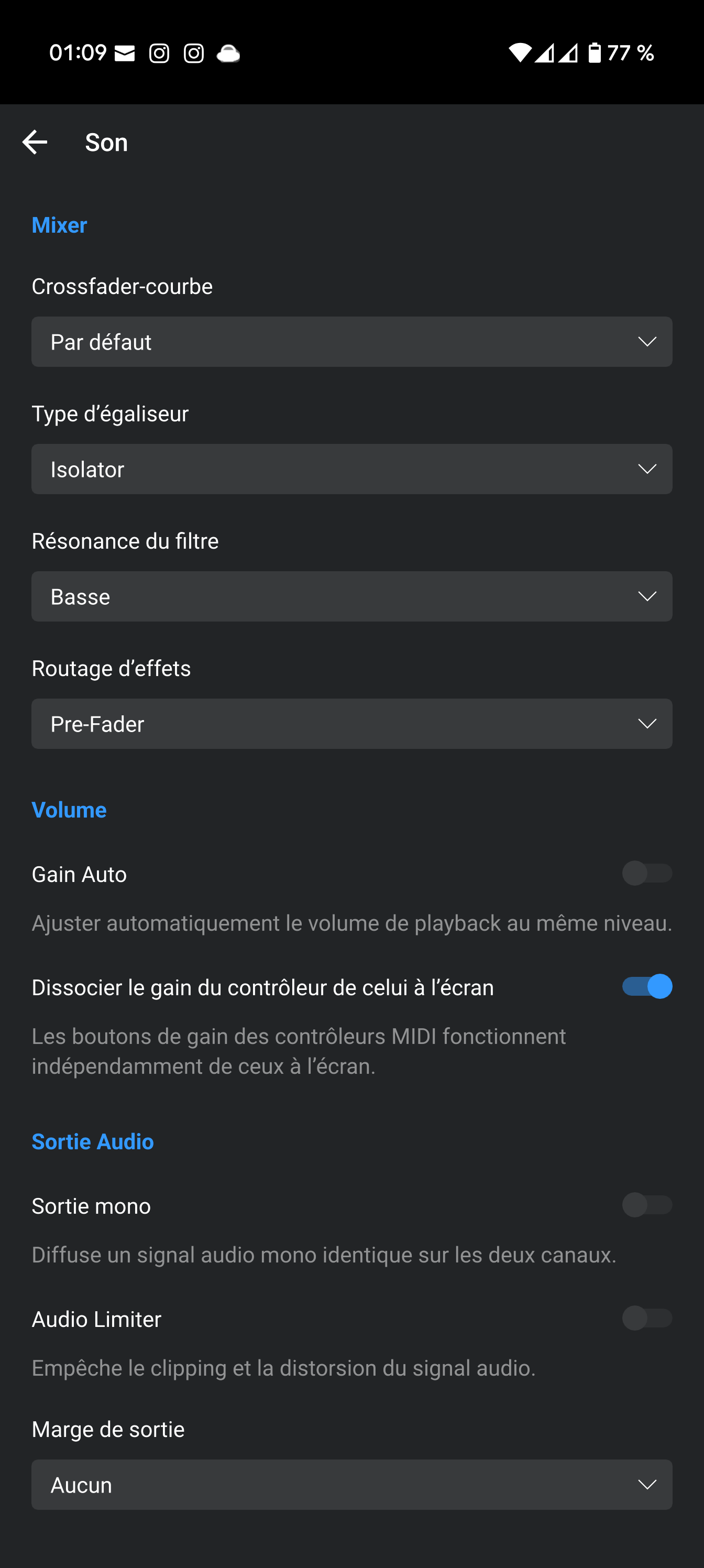
Task: Change the Type d'égaliseur from Isolator
Action: point(351,469)
